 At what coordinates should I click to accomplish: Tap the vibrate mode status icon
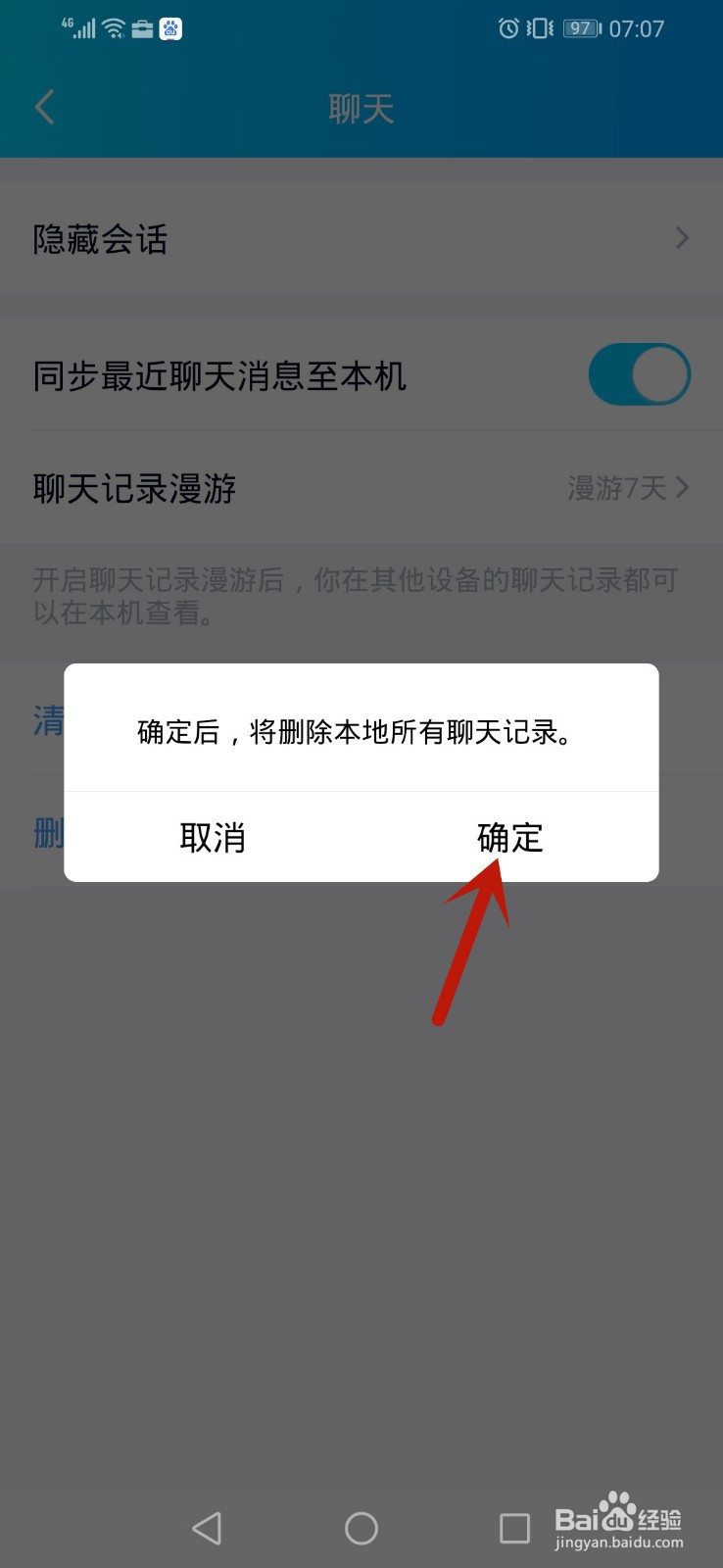[x=538, y=29]
